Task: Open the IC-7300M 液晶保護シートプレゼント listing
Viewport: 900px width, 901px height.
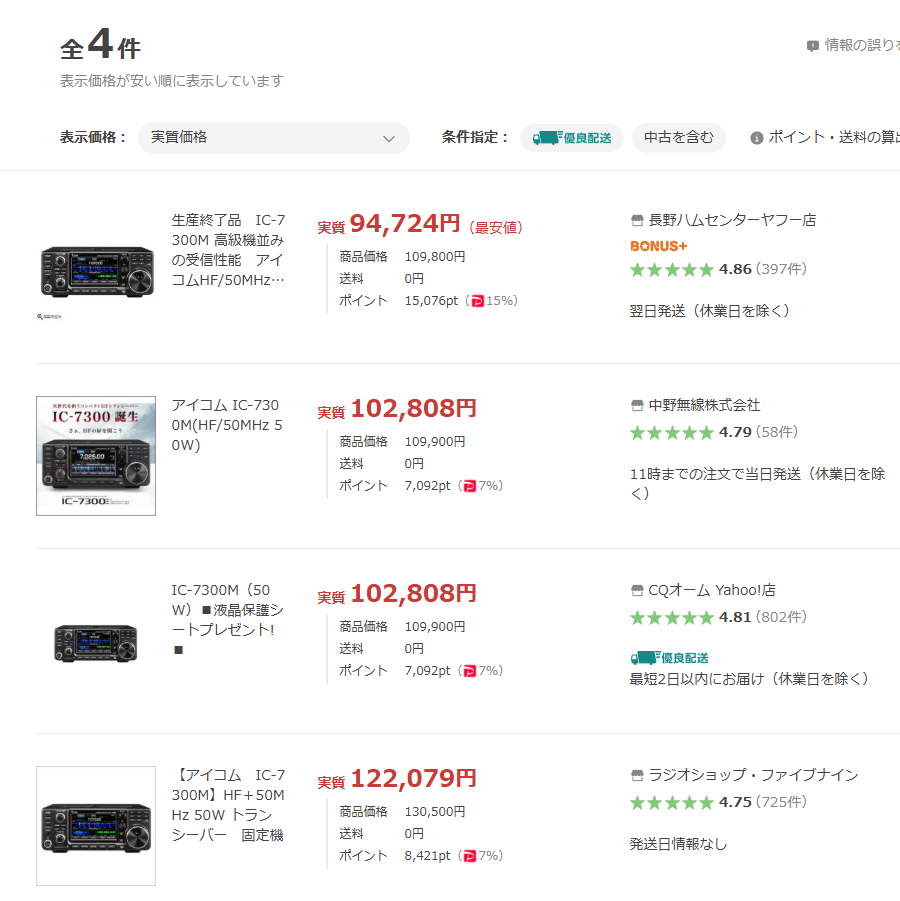Action: (x=228, y=619)
